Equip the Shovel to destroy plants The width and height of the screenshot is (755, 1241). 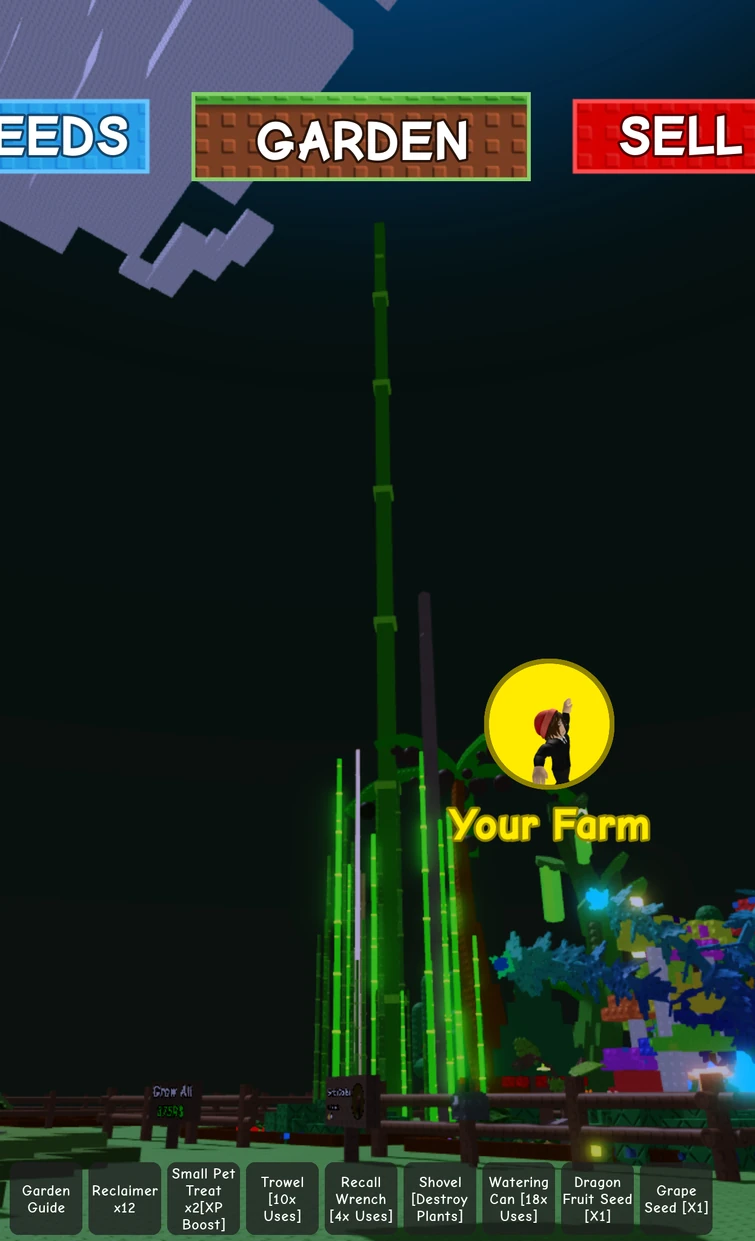[x=440, y=1198]
